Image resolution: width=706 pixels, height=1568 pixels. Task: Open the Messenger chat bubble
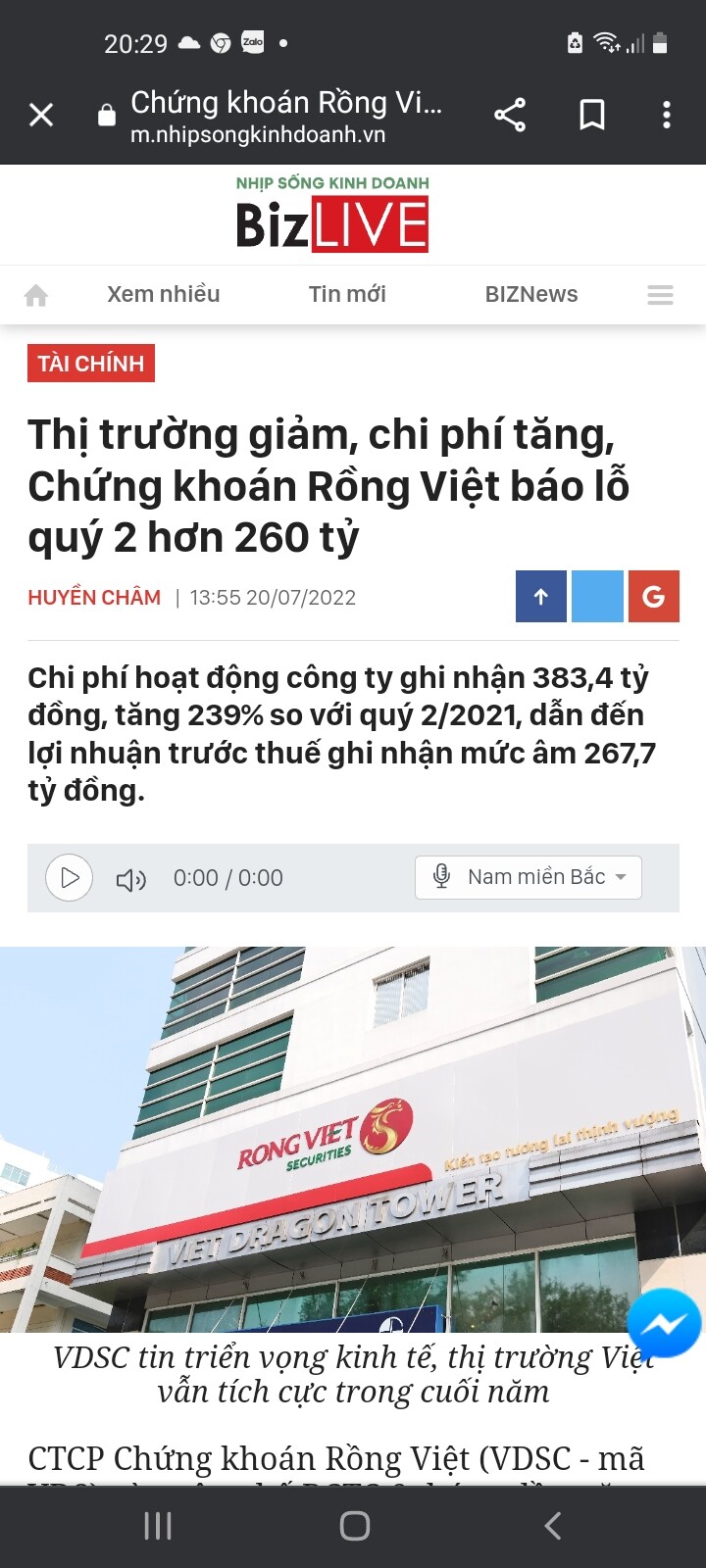(x=664, y=1324)
